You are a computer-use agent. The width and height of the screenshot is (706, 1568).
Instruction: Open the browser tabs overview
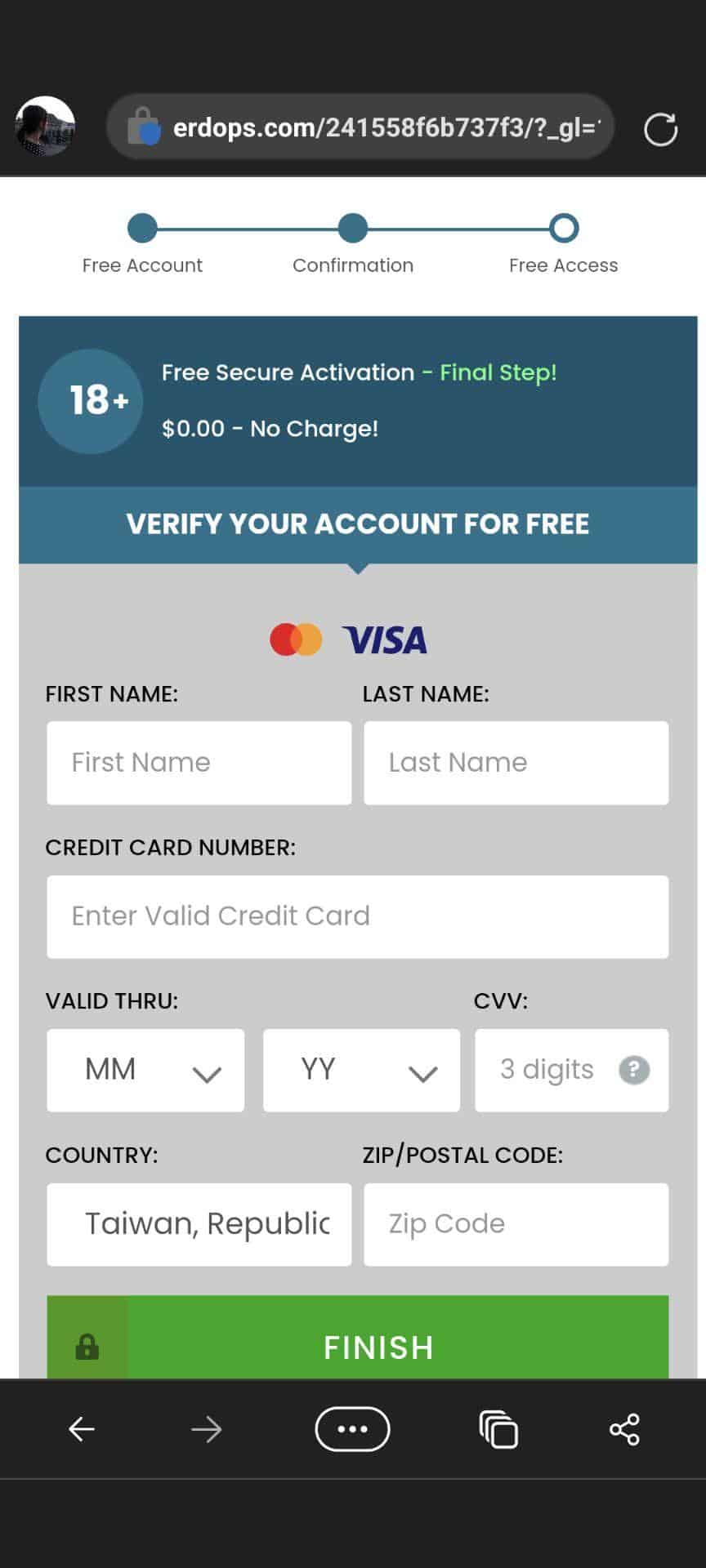[x=498, y=1429]
